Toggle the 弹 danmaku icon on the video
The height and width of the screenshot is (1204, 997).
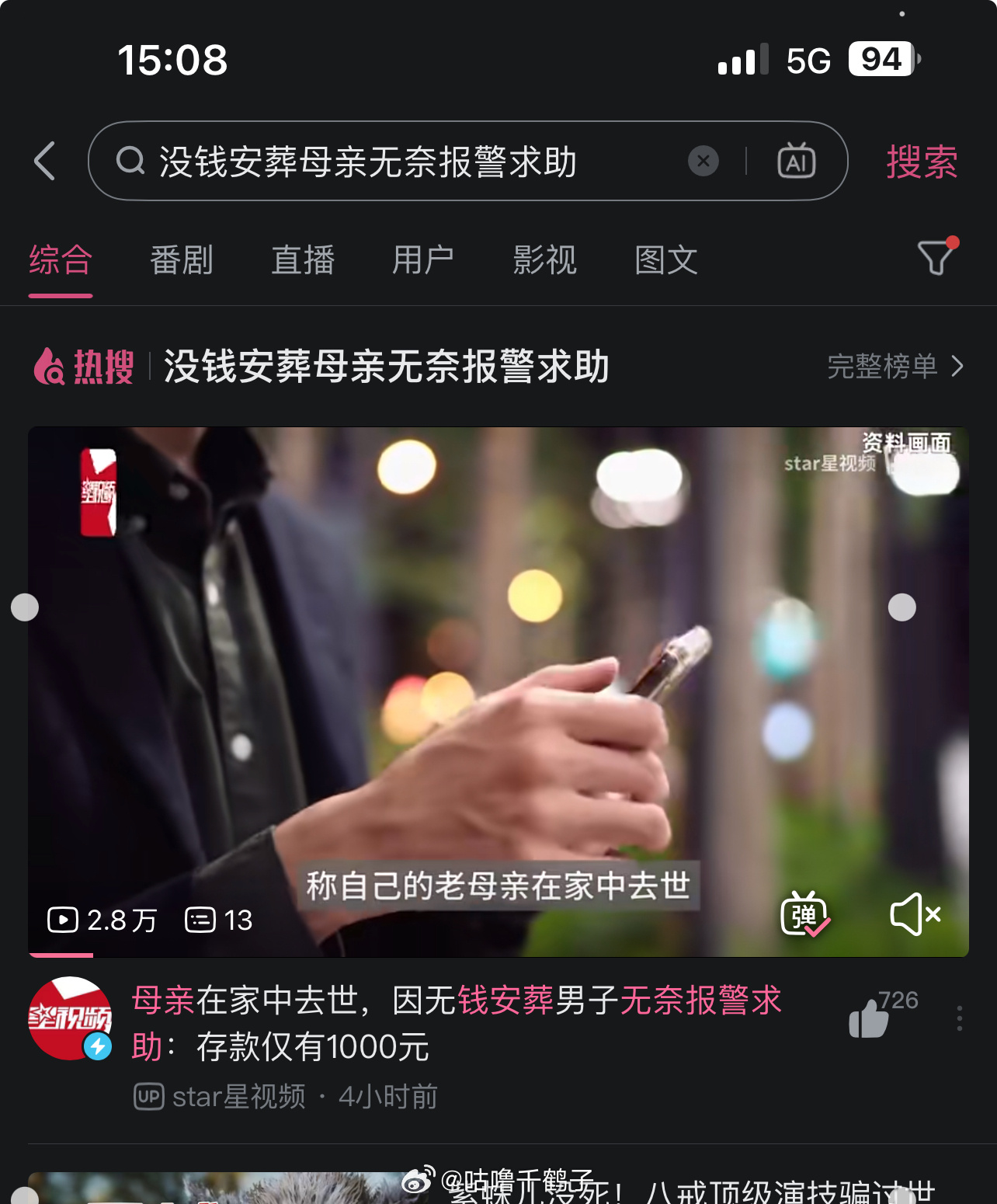coord(804,914)
